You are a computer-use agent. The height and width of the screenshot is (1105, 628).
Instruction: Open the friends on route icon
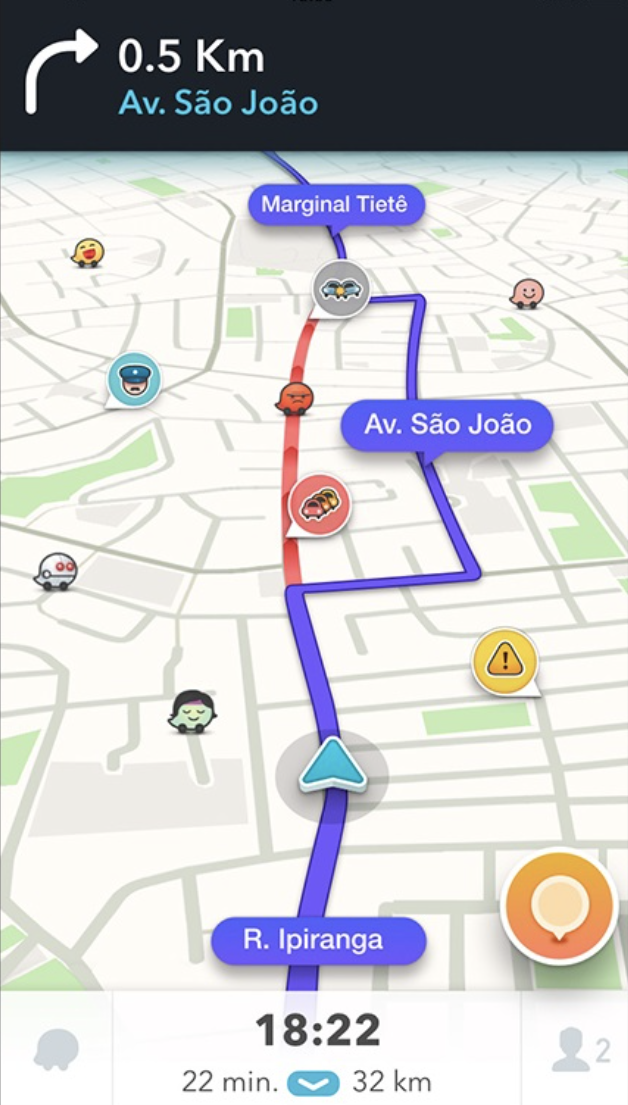click(x=580, y=1050)
